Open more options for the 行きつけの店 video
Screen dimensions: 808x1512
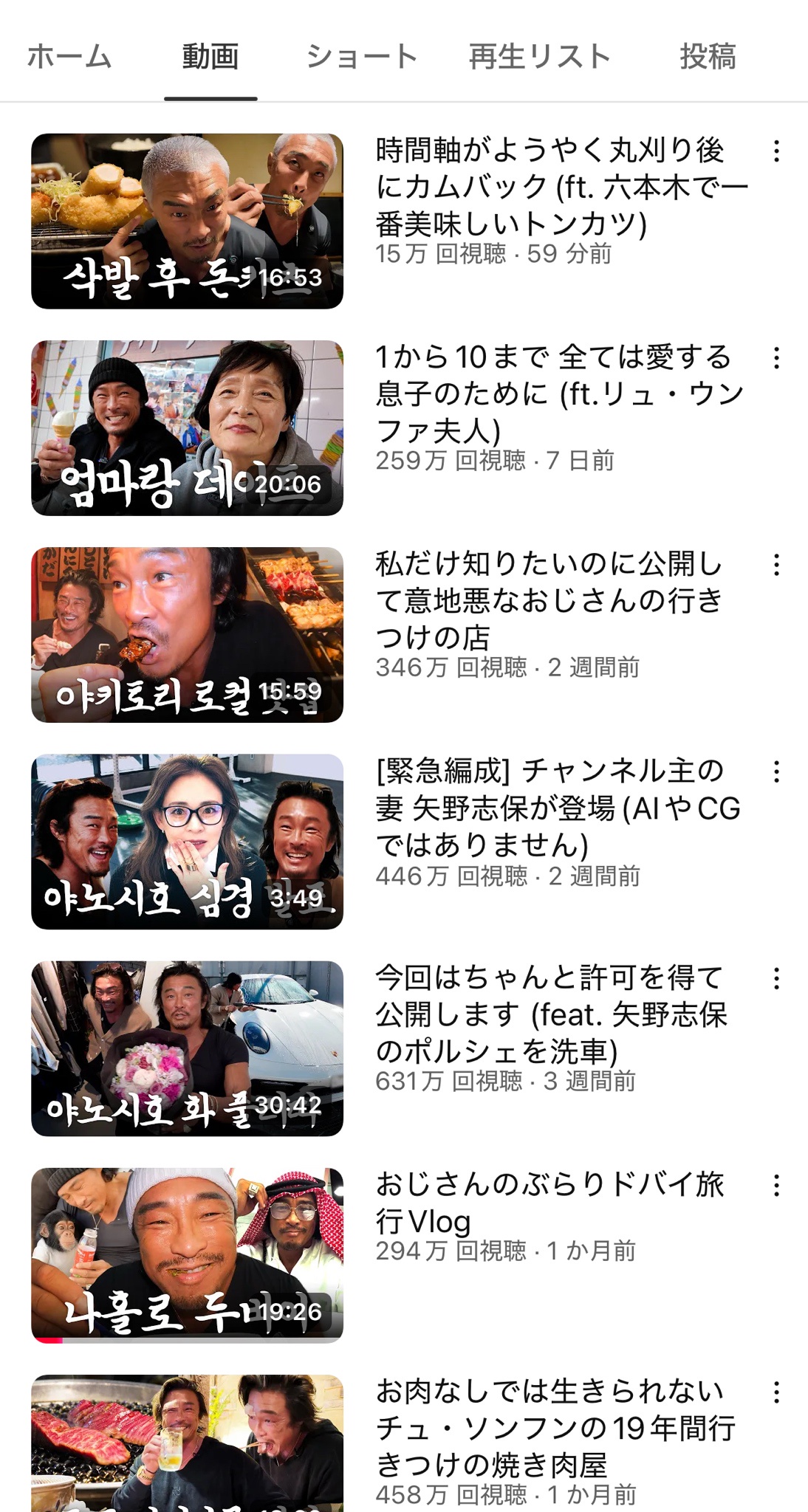pos(776,565)
